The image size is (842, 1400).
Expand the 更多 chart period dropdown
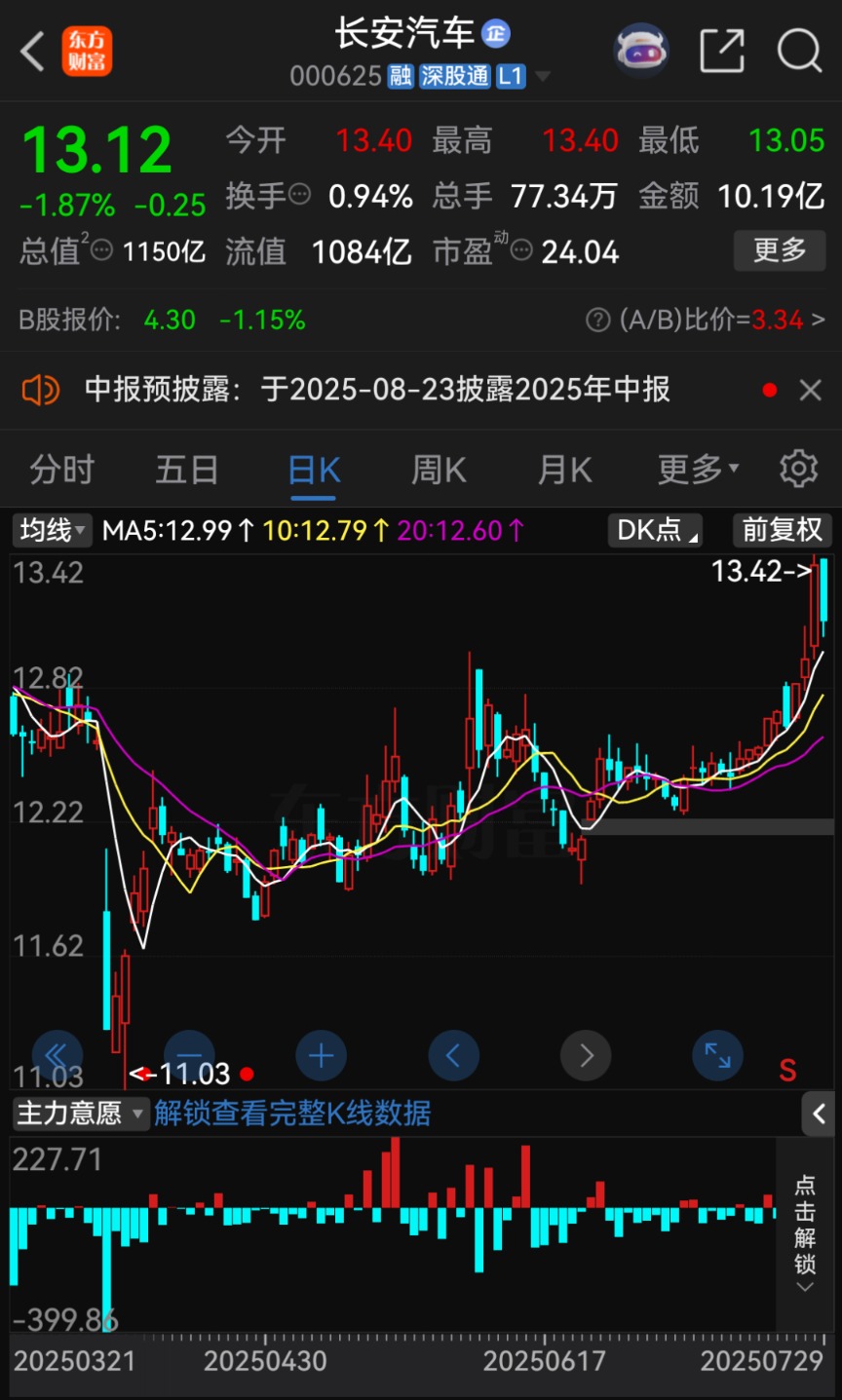698,470
